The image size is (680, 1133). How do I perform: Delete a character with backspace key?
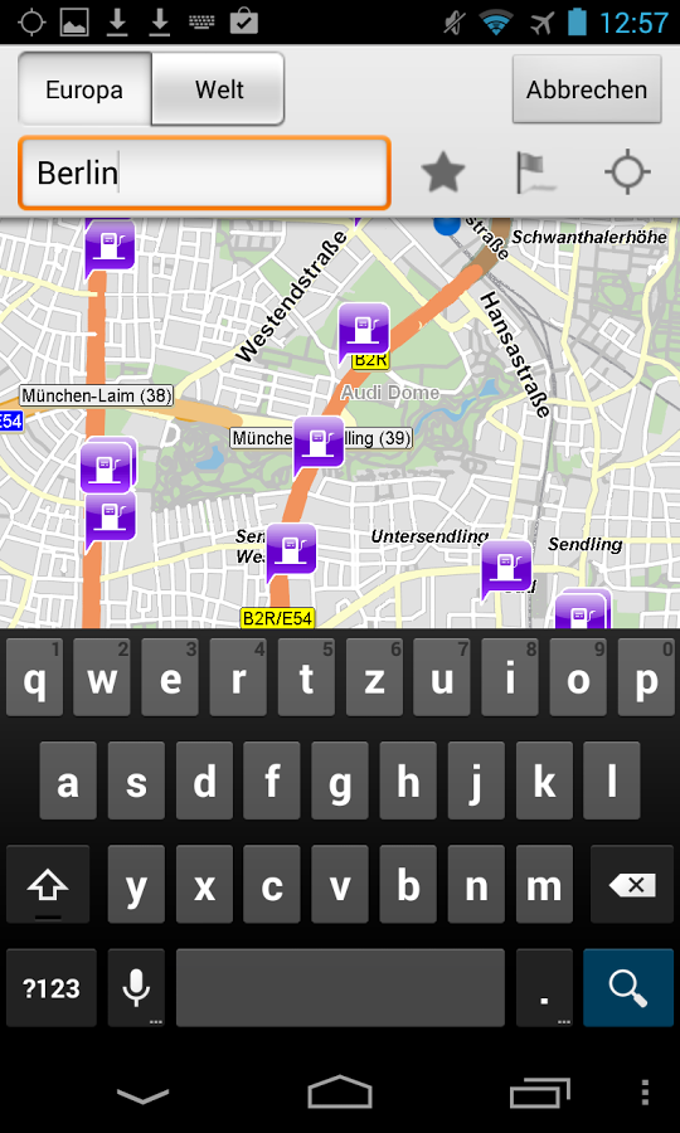point(631,884)
